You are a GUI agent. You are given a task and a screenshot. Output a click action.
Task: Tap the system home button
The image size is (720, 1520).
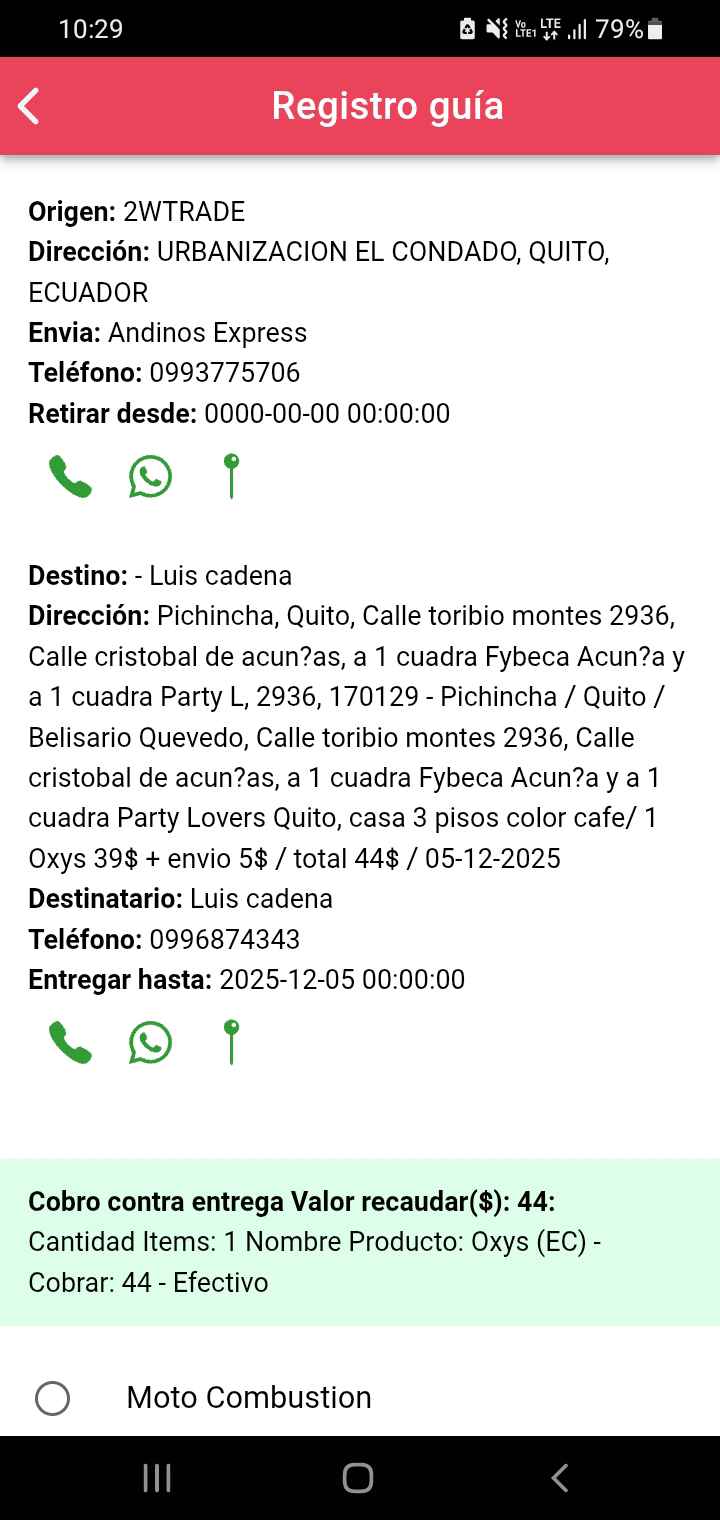(358, 1478)
